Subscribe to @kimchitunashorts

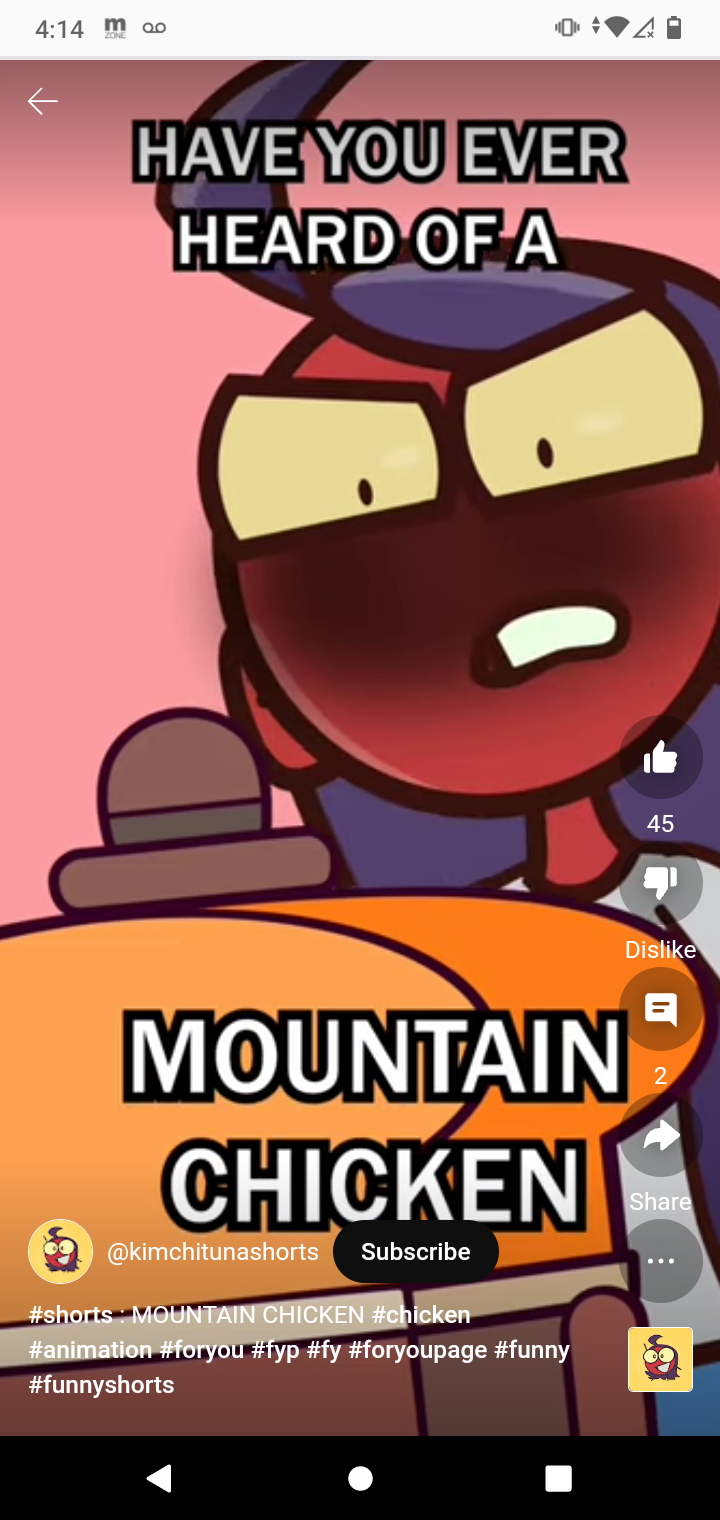click(x=415, y=1252)
